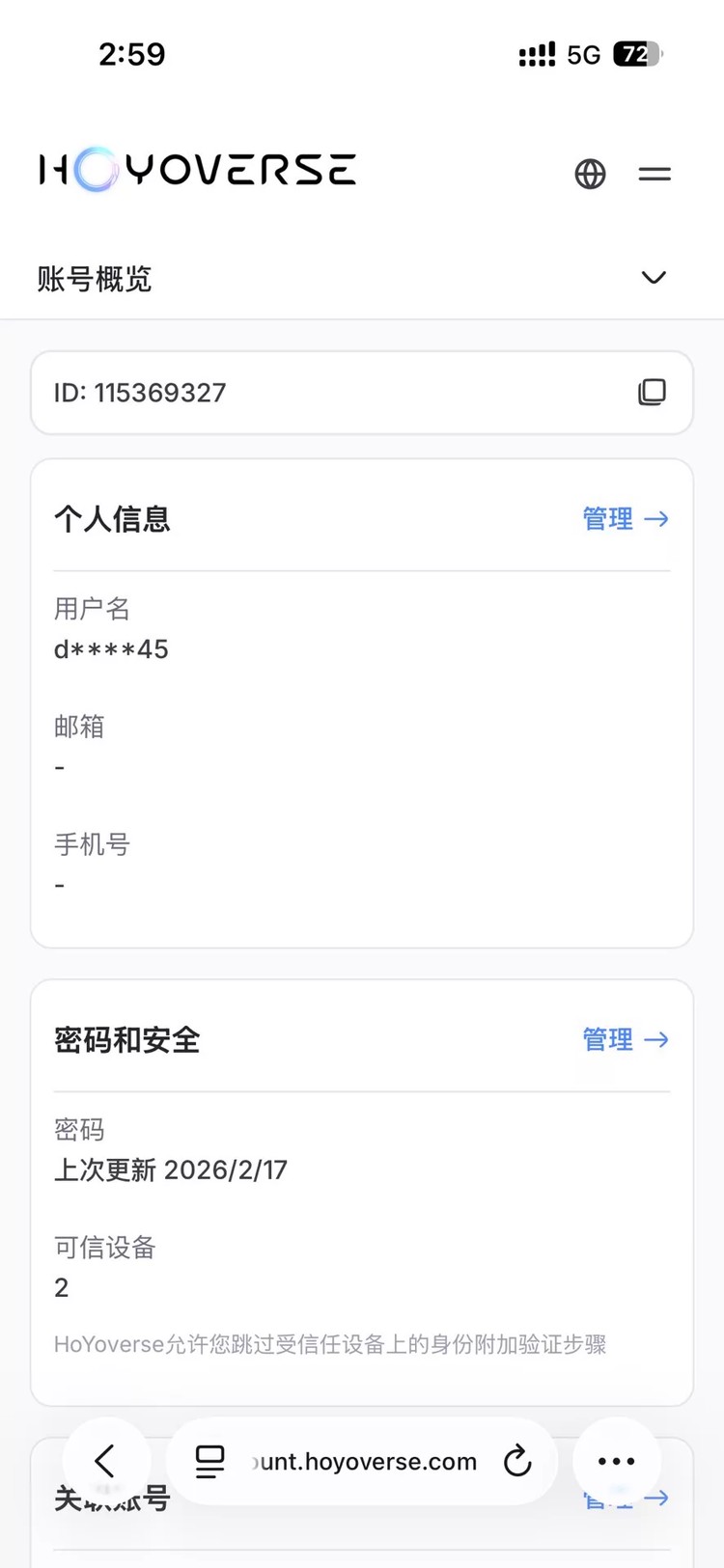Copy the account ID using the copy icon

[x=653, y=392]
